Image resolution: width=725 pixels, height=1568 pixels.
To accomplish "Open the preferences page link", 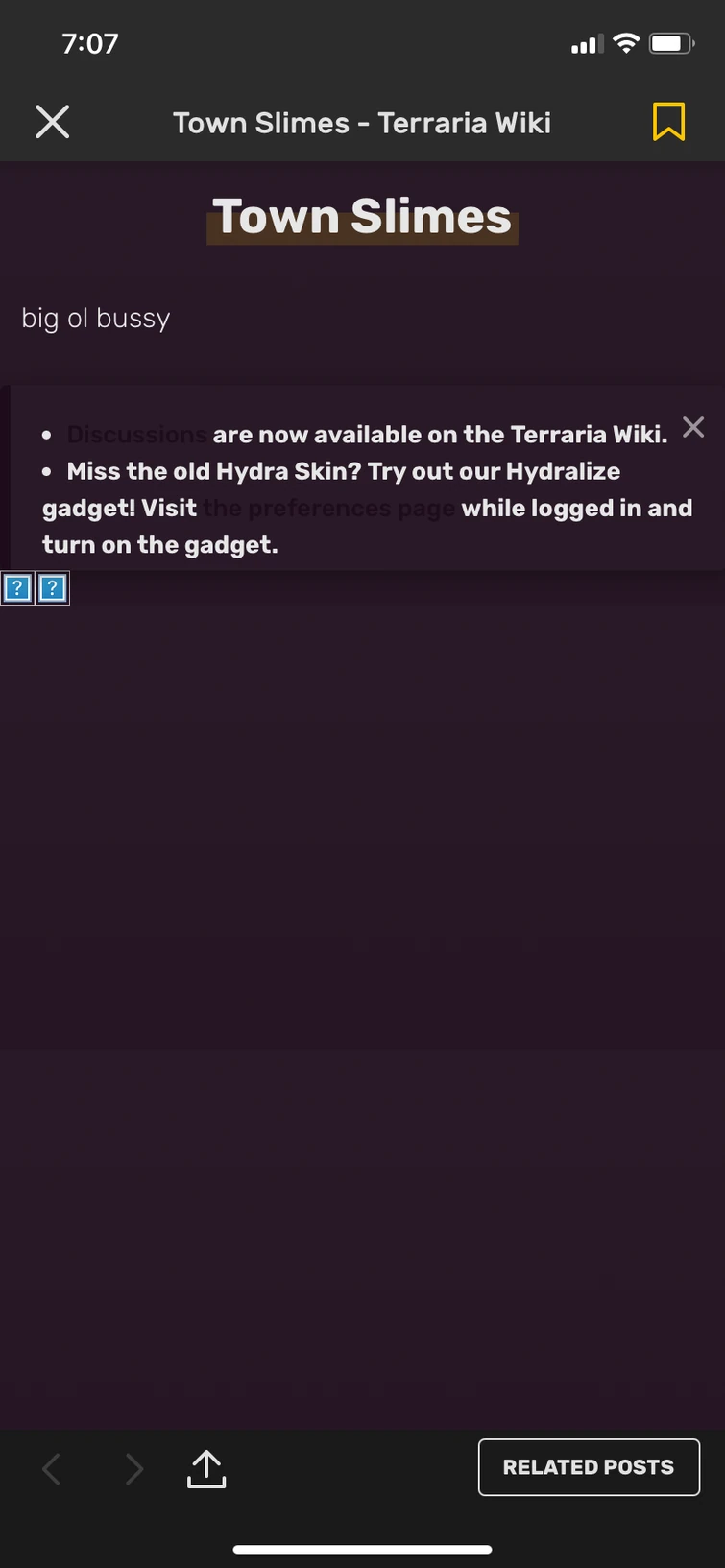I will (x=328, y=509).
